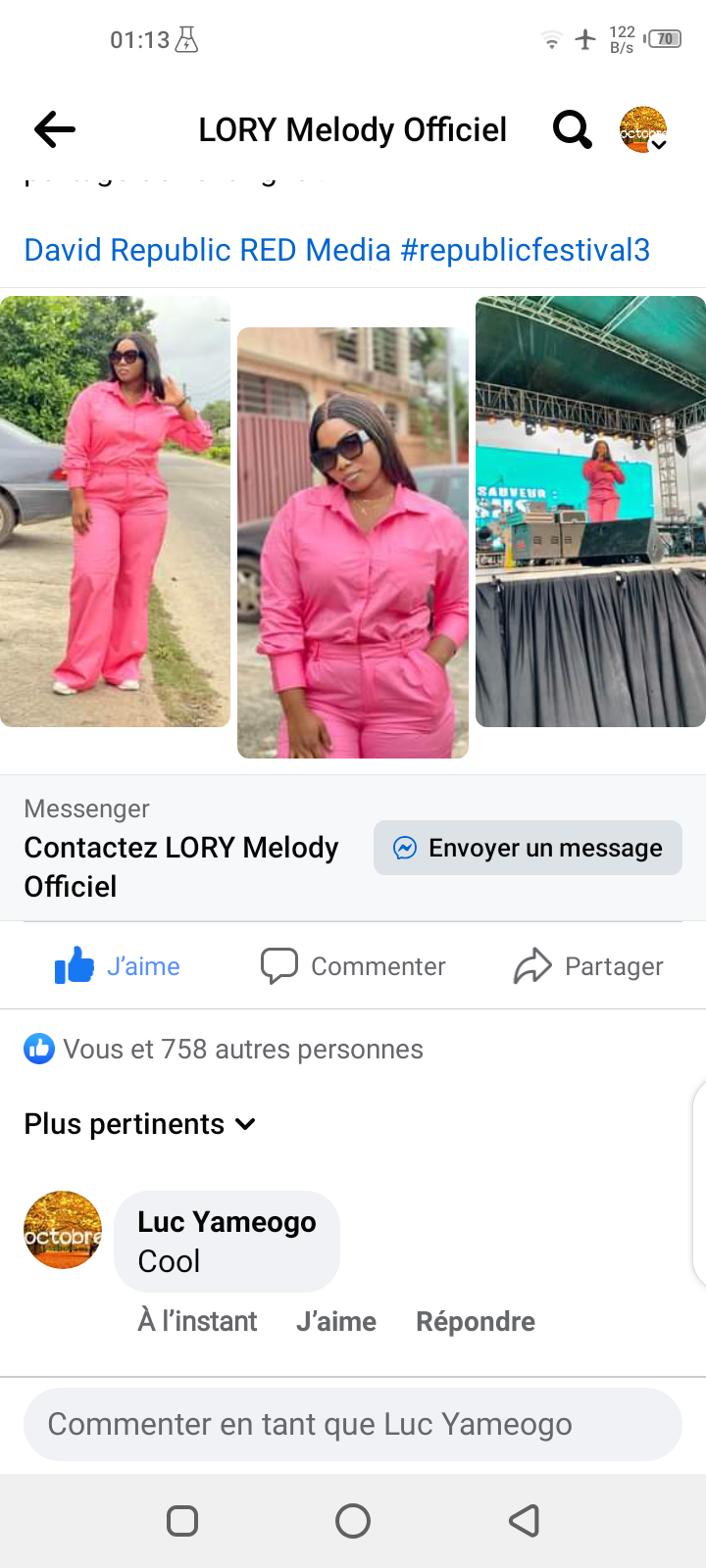Go to the system home screen
The image size is (706, 1568).
tap(353, 1521)
